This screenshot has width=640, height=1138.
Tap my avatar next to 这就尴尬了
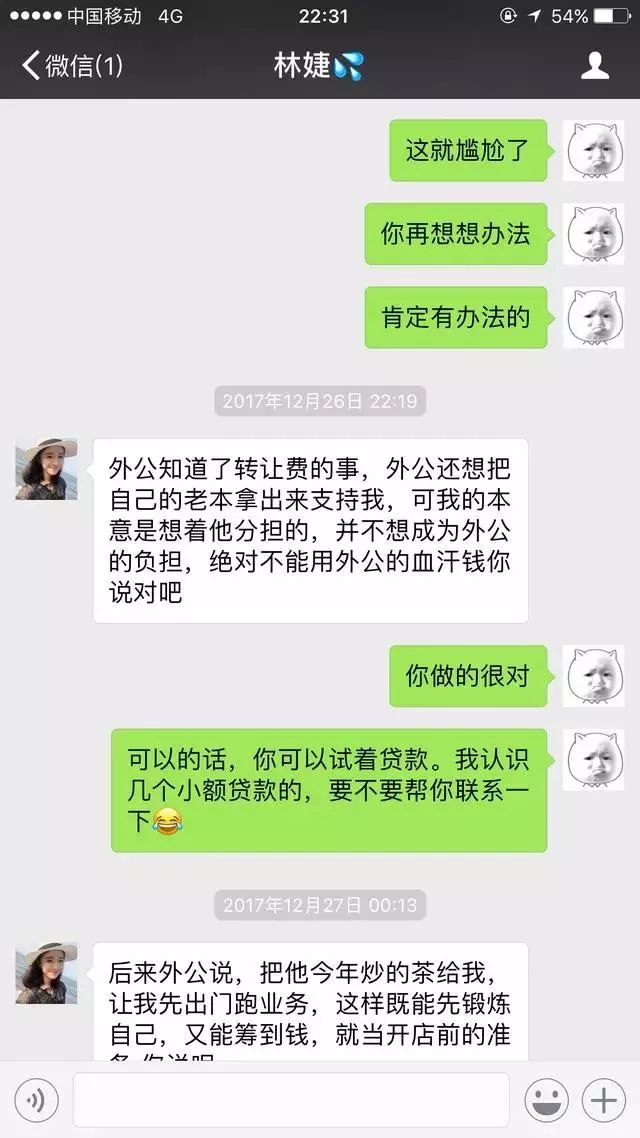click(594, 150)
